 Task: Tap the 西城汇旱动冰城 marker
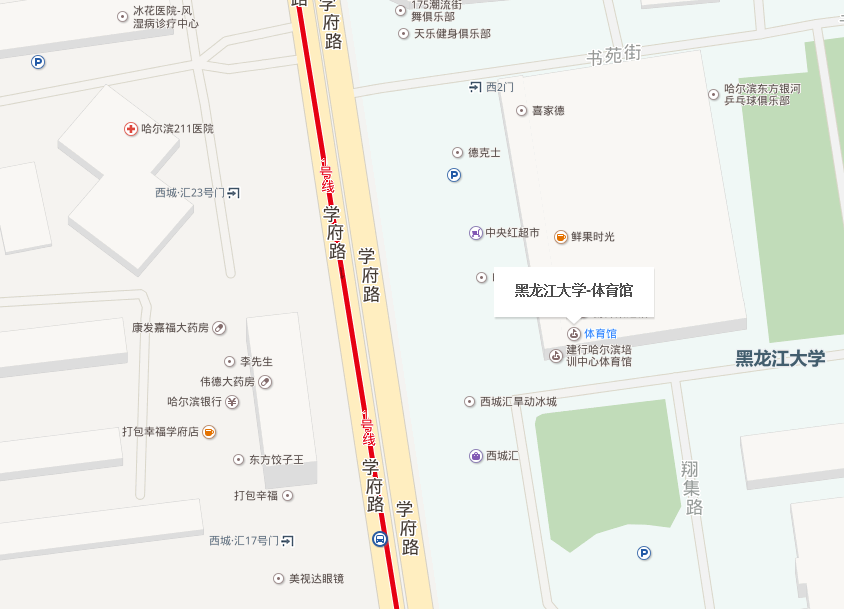click(x=470, y=402)
